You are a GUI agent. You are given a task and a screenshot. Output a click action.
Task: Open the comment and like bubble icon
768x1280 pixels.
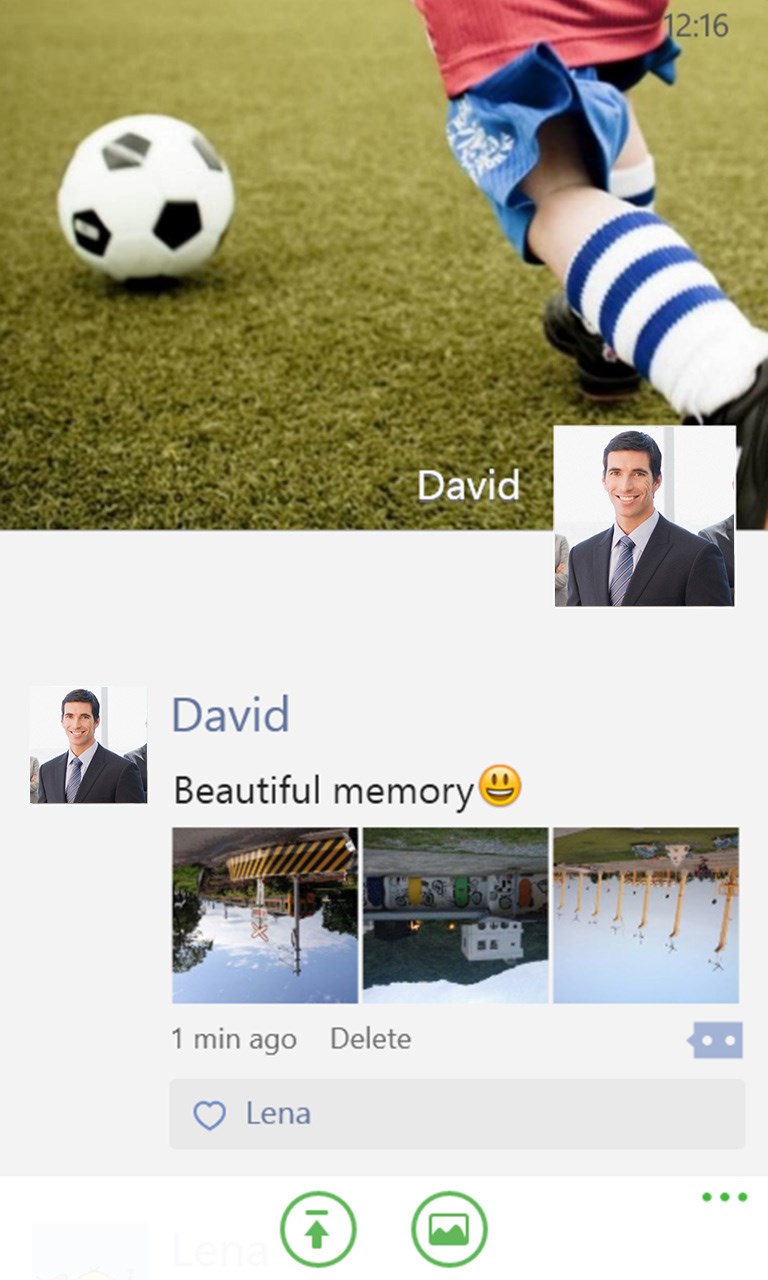click(717, 1040)
